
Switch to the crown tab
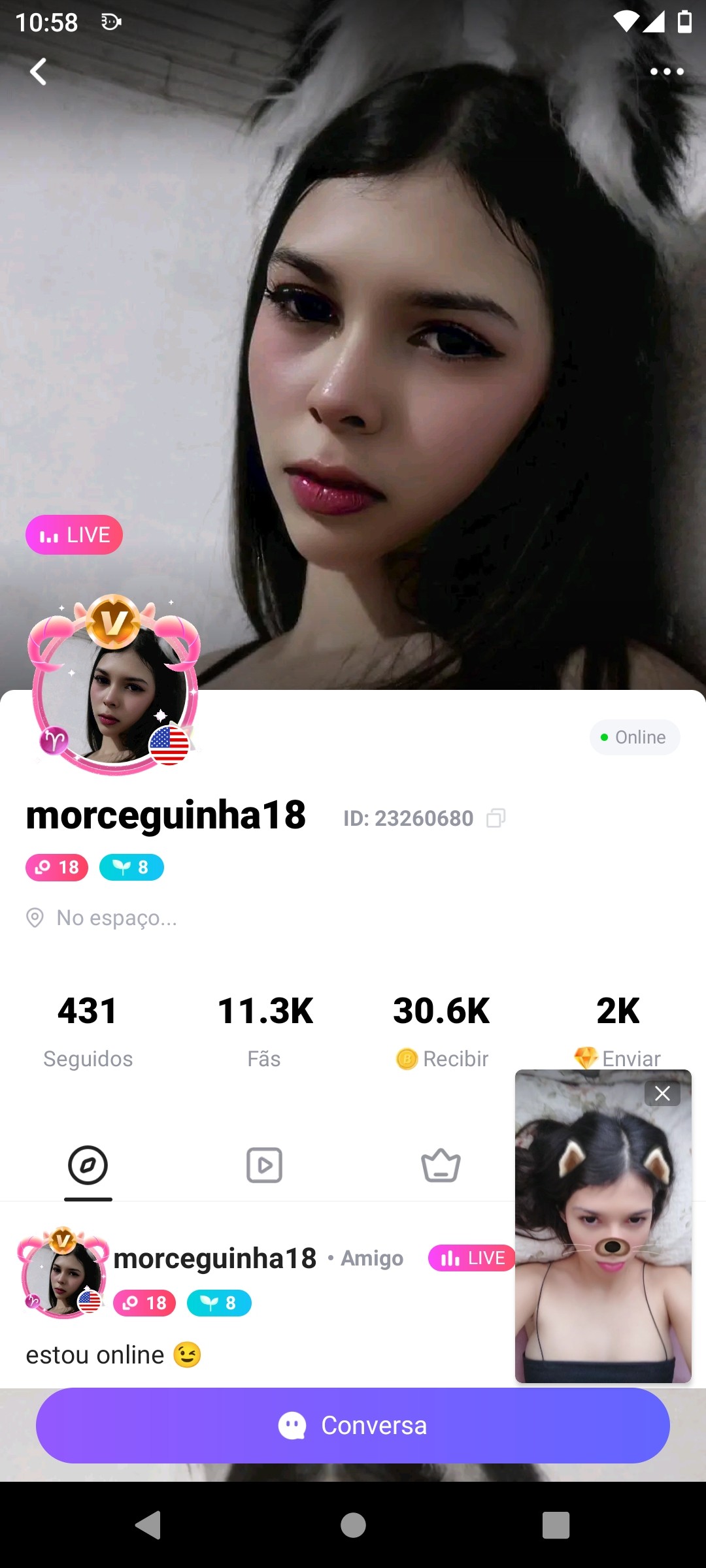[441, 1165]
